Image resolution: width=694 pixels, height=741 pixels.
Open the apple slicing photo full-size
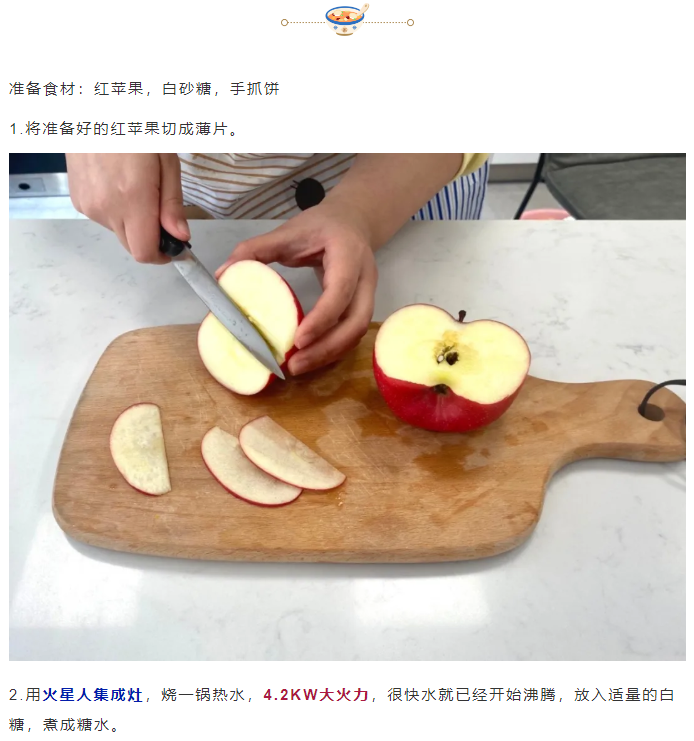click(347, 406)
